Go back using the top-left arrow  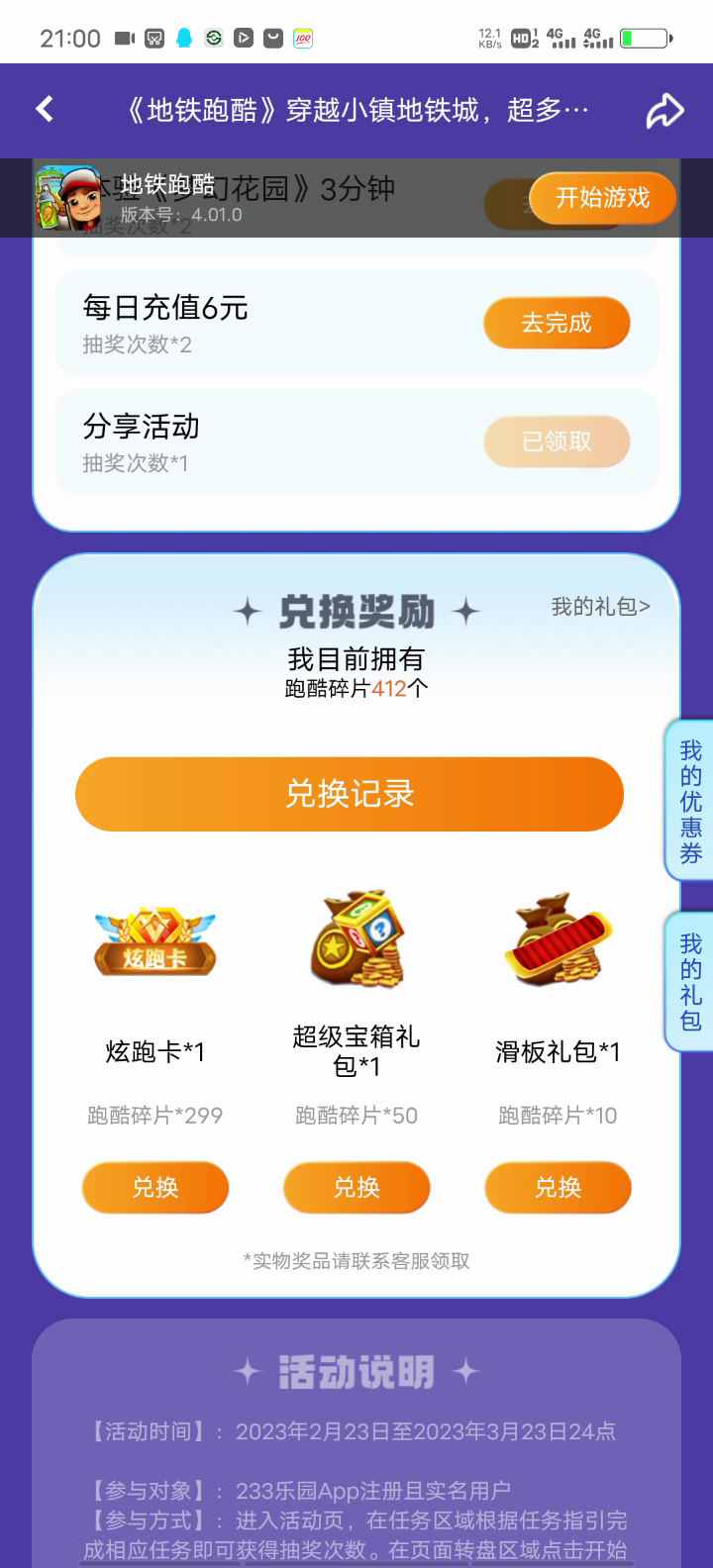pos(45,109)
